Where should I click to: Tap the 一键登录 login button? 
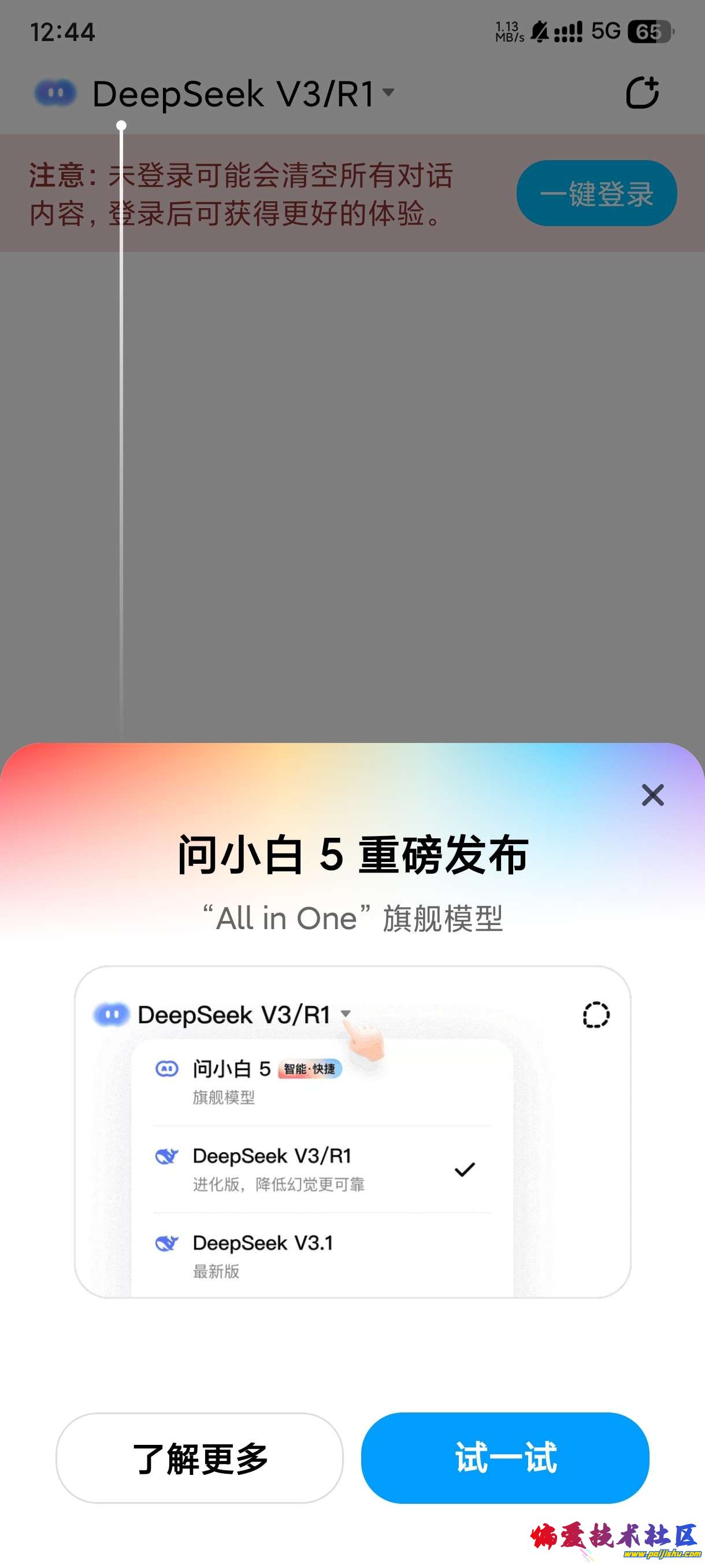tap(596, 193)
